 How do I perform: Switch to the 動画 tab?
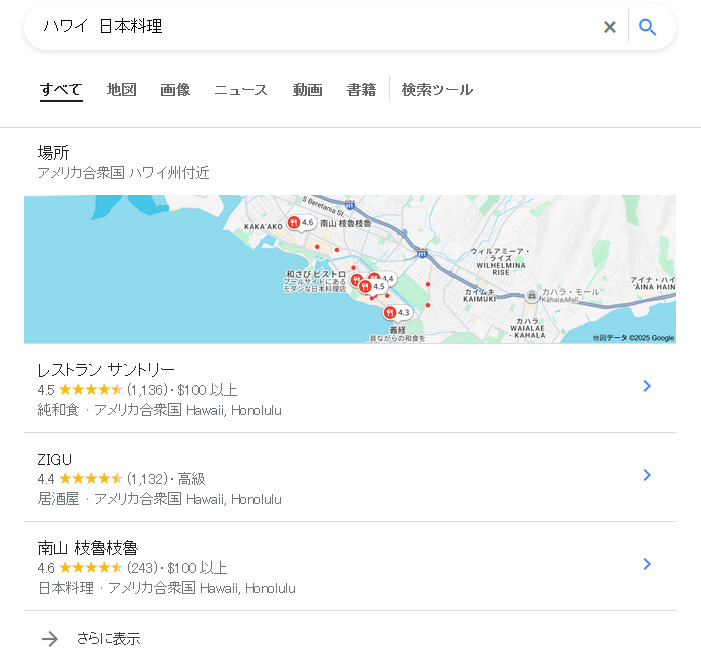click(307, 90)
